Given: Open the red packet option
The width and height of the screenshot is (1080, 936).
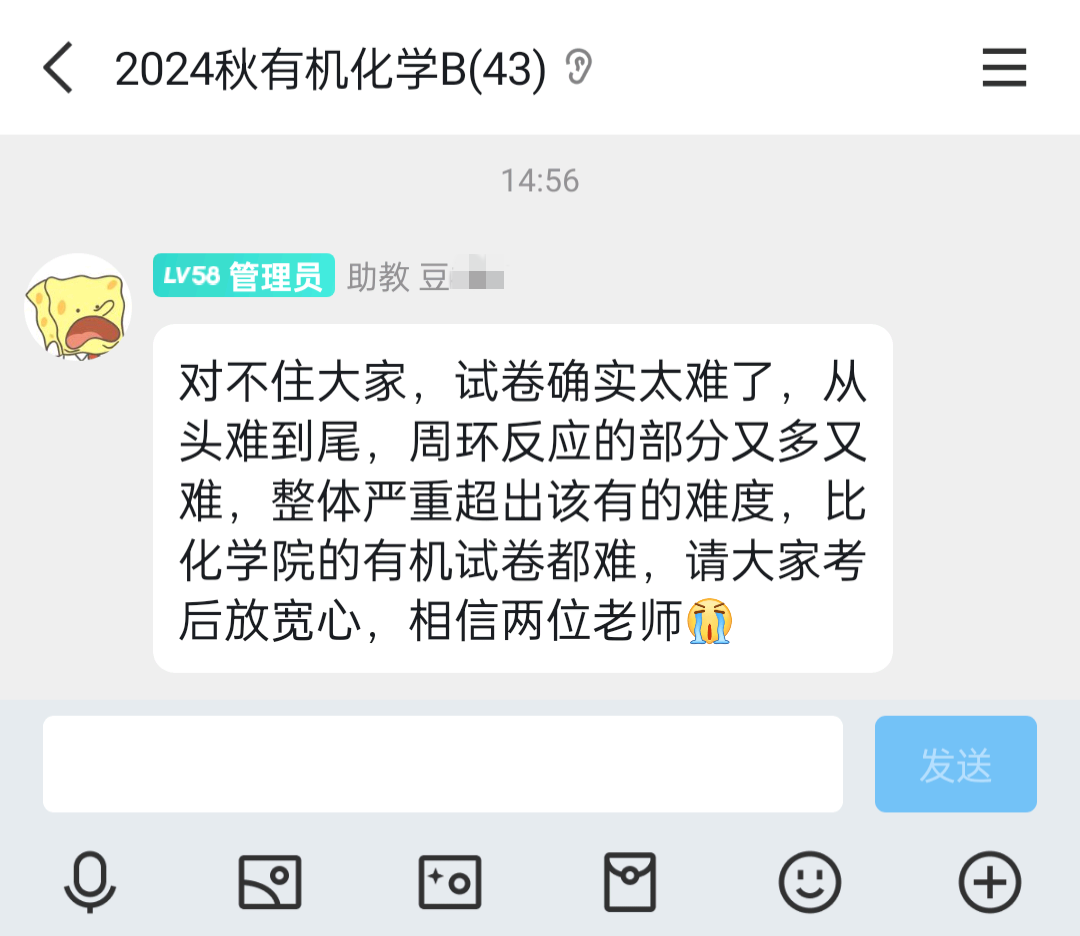Looking at the screenshot, I should point(630,882).
